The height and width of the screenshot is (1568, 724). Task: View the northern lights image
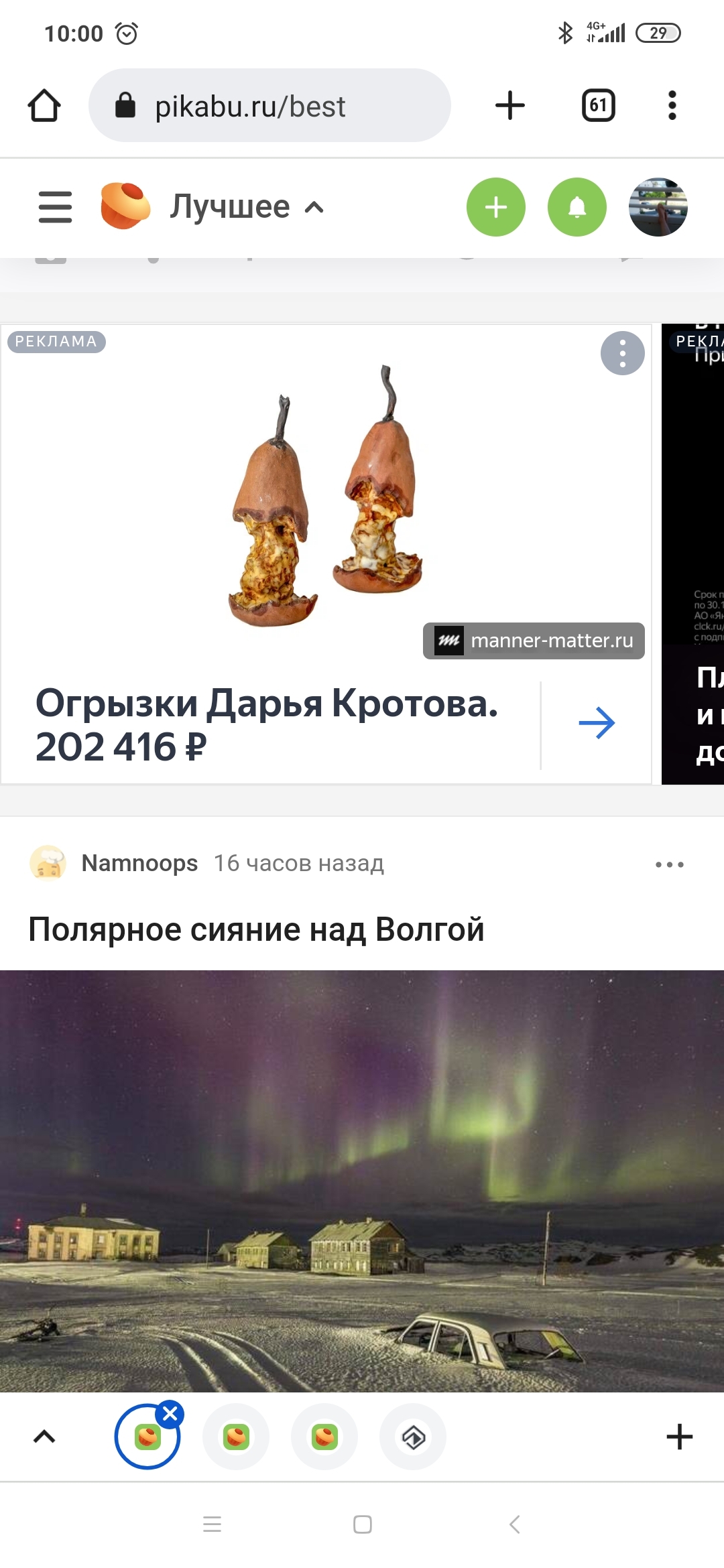362,1181
